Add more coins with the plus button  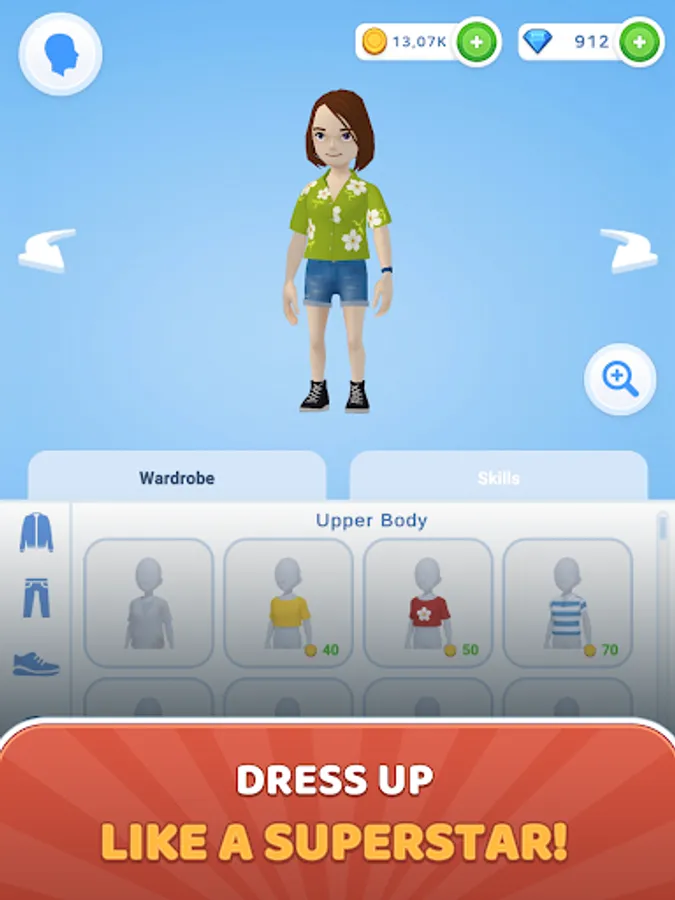pos(477,42)
